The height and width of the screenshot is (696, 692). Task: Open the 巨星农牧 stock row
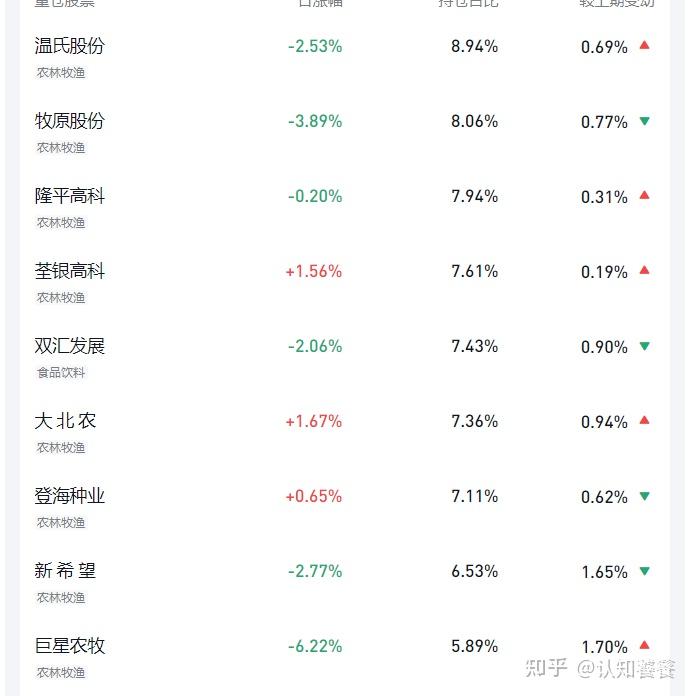click(70, 646)
